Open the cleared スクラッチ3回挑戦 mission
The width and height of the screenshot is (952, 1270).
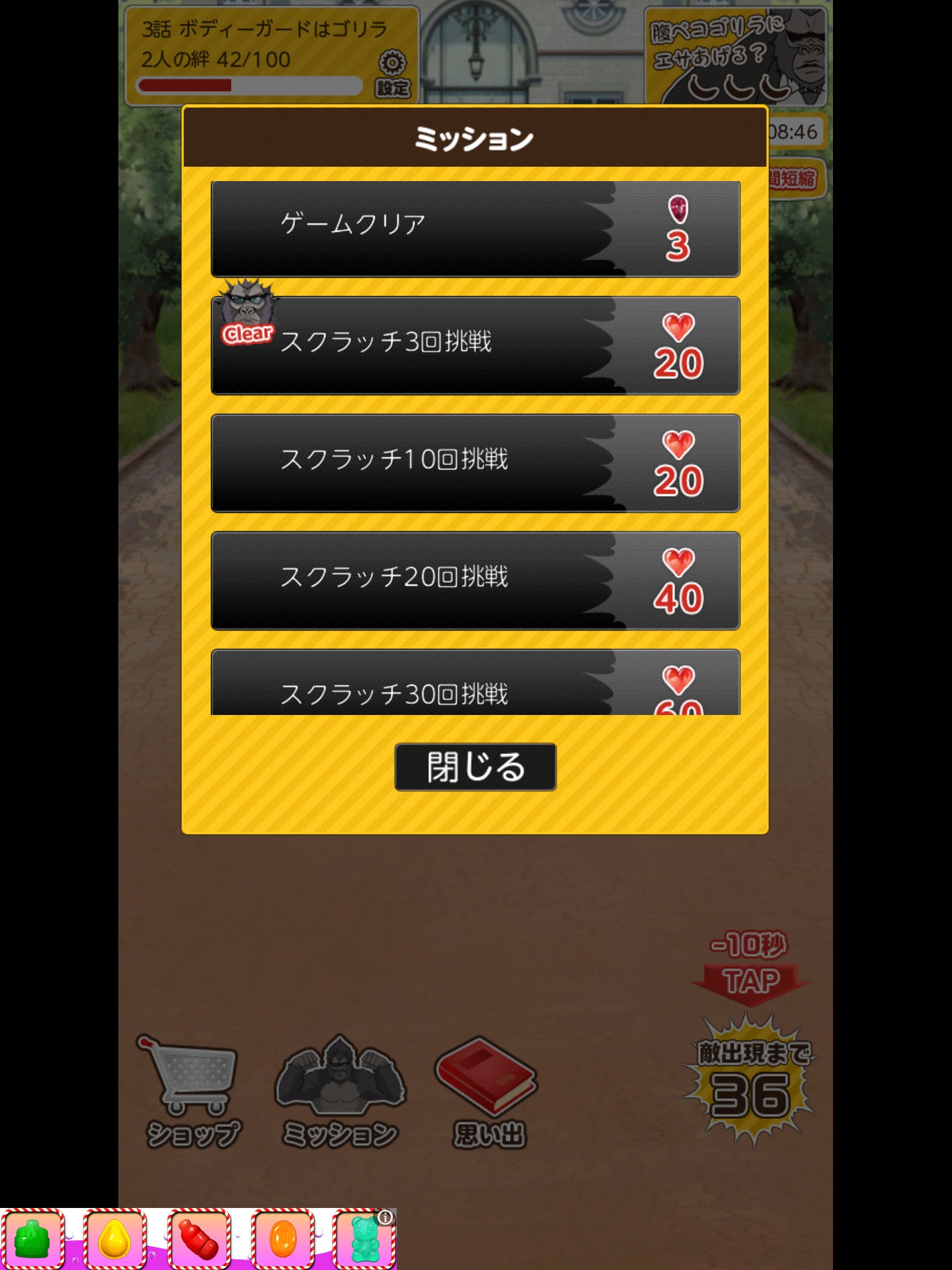point(475,345)
